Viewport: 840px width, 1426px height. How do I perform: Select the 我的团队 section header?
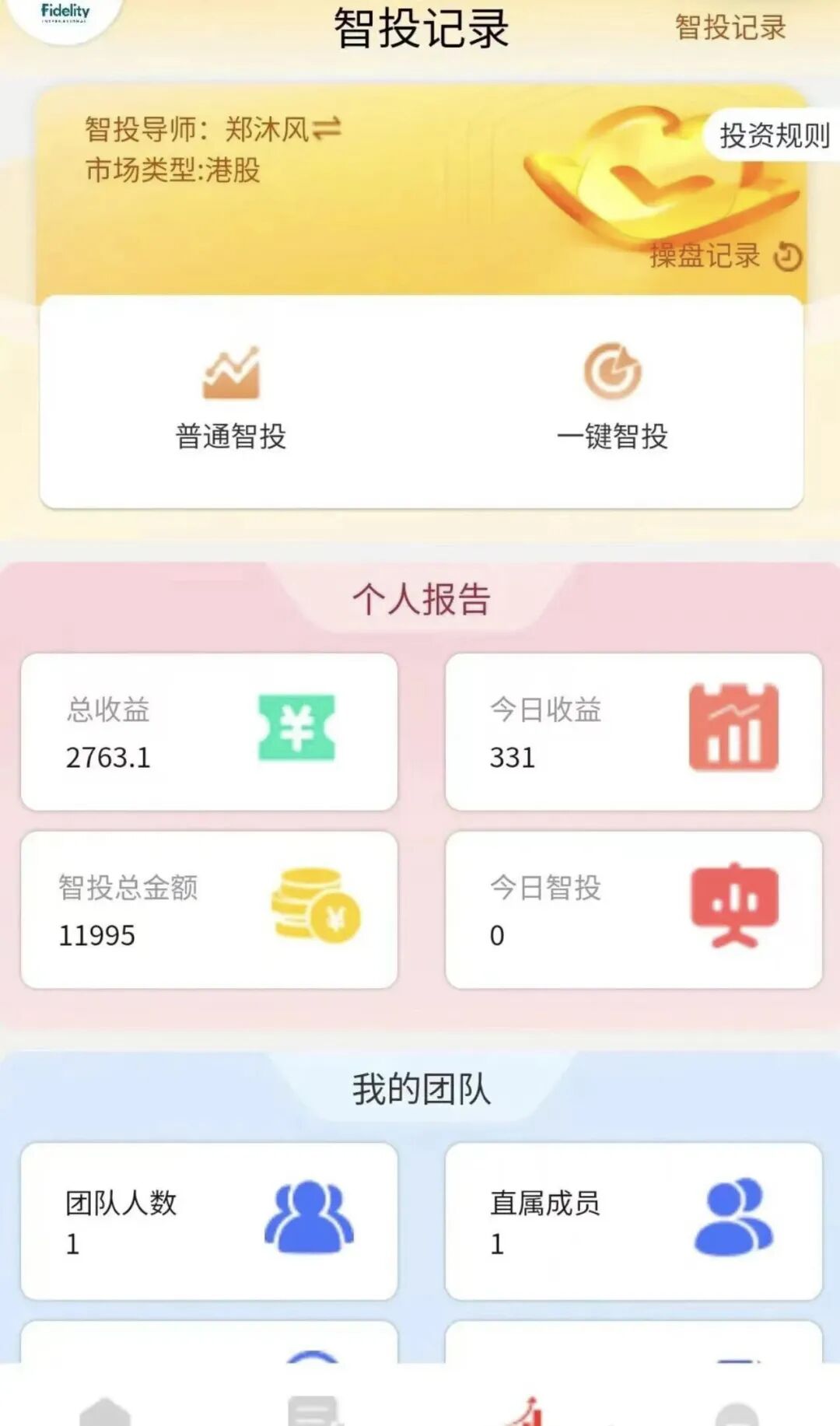point(420,1088)
